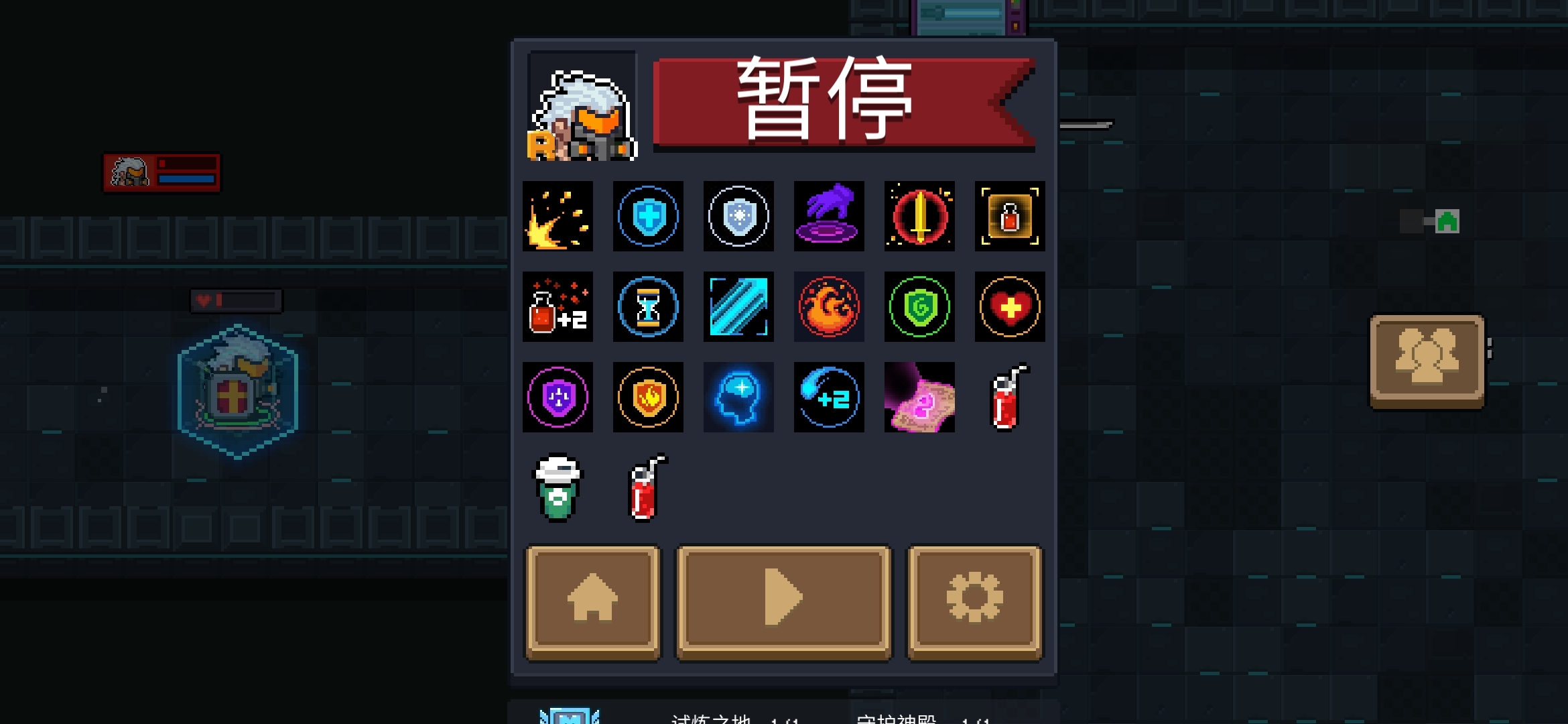The width and height of the screenshot is (1568, 724).
Task: View the blue glowing head buff
Action: pyautogui.click(x=738, y=397)
